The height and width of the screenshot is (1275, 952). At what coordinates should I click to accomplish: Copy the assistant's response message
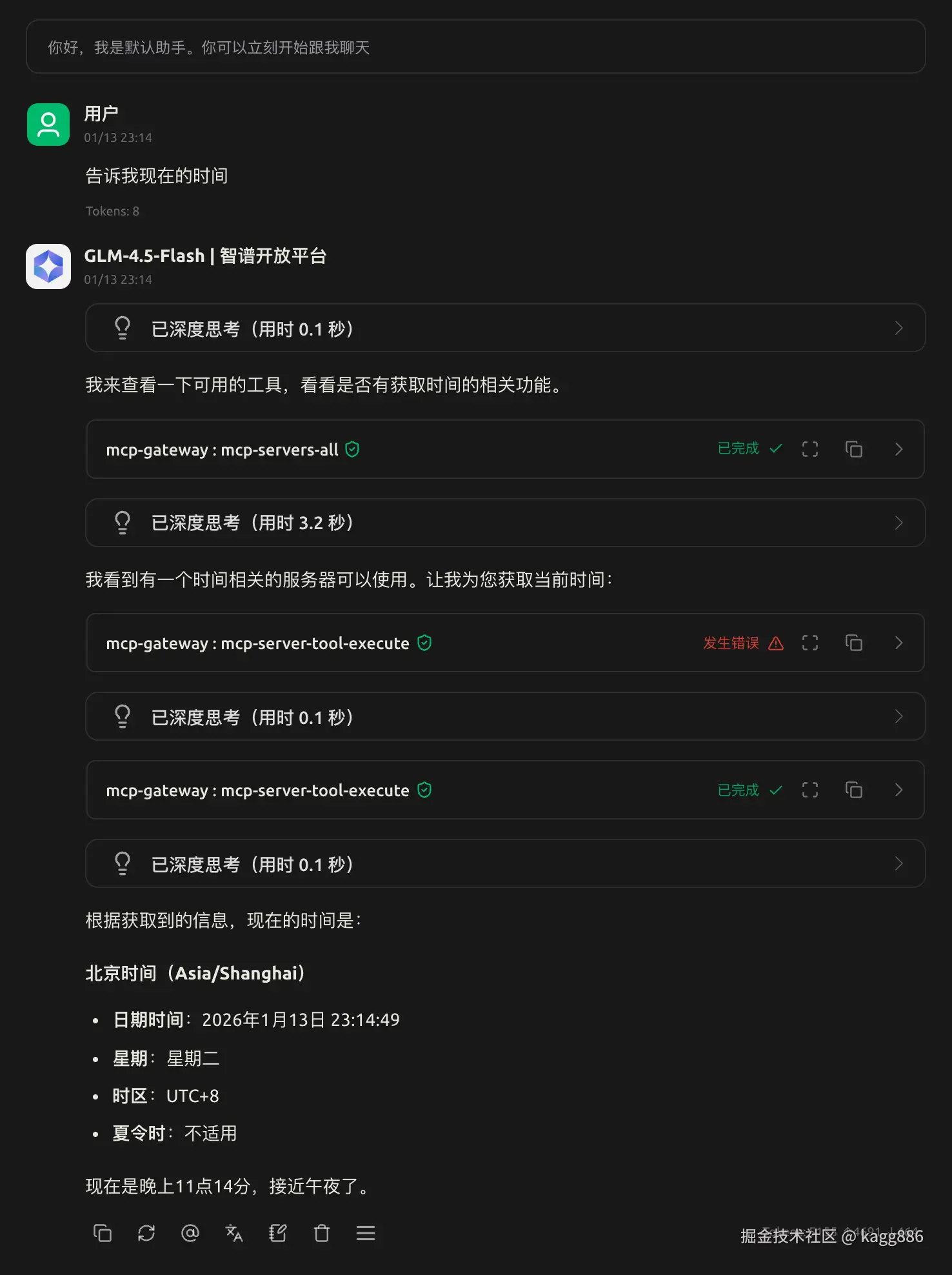[x=103, y=1232]
